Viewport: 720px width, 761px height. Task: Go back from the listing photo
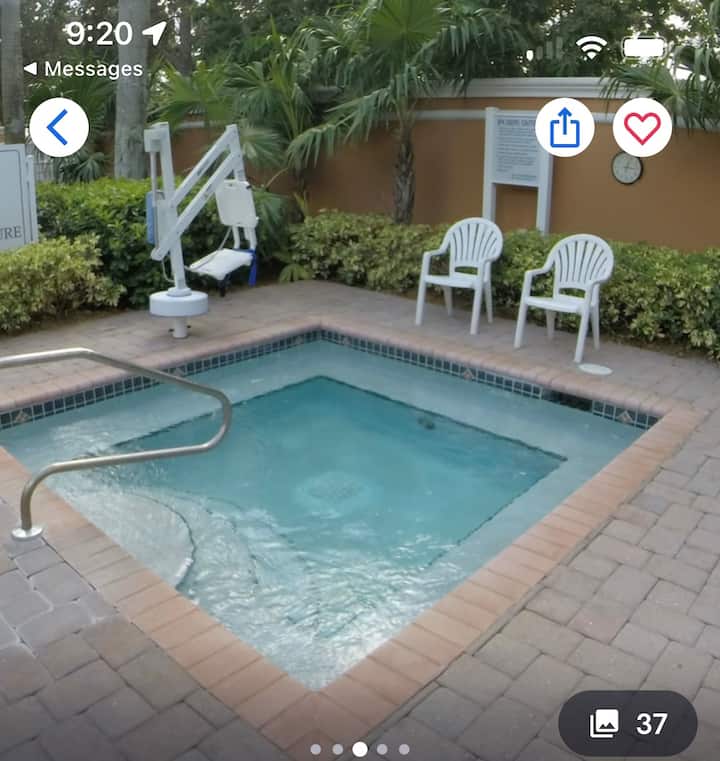tap(59, 127)
